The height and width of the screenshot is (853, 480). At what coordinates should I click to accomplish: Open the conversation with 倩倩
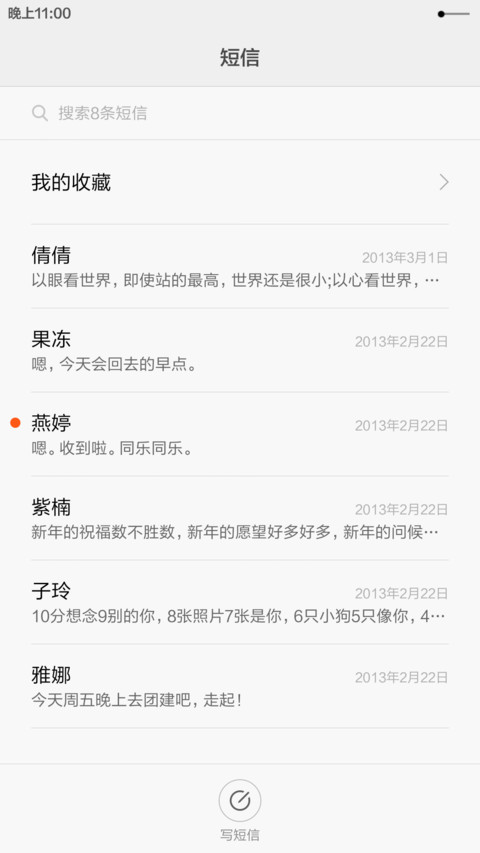coord(240,267)
